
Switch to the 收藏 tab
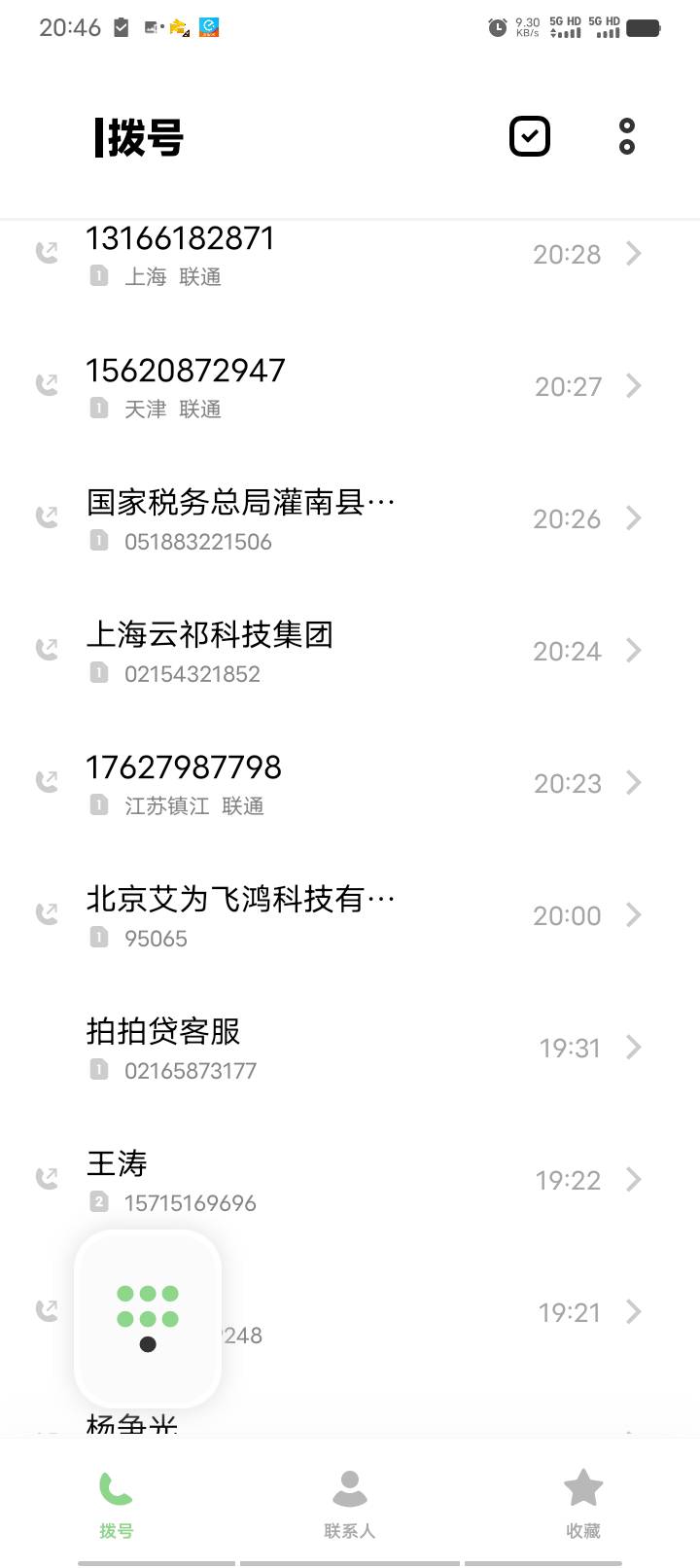point(583,1504)
